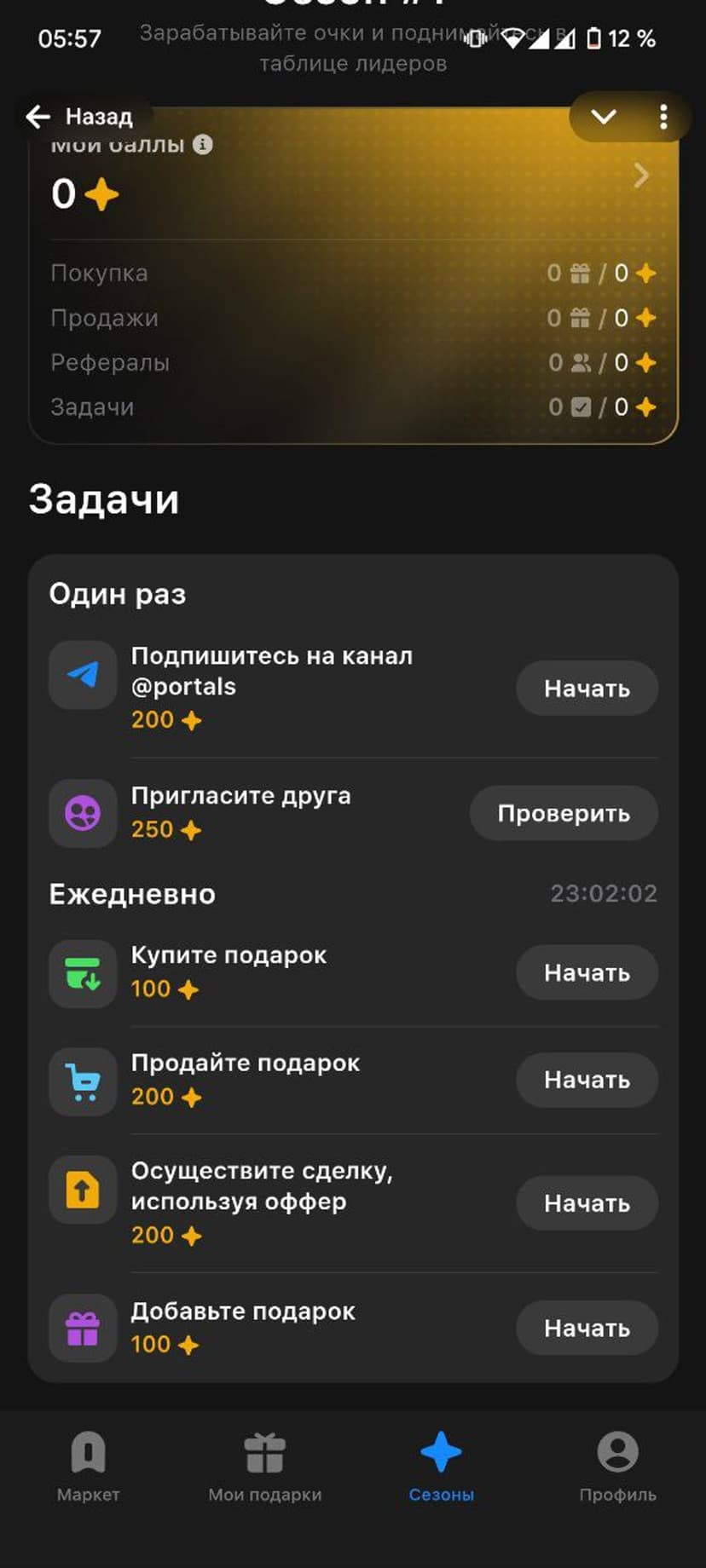Show info about Мои баллы

pyautogui.click(x=203, y=145)
